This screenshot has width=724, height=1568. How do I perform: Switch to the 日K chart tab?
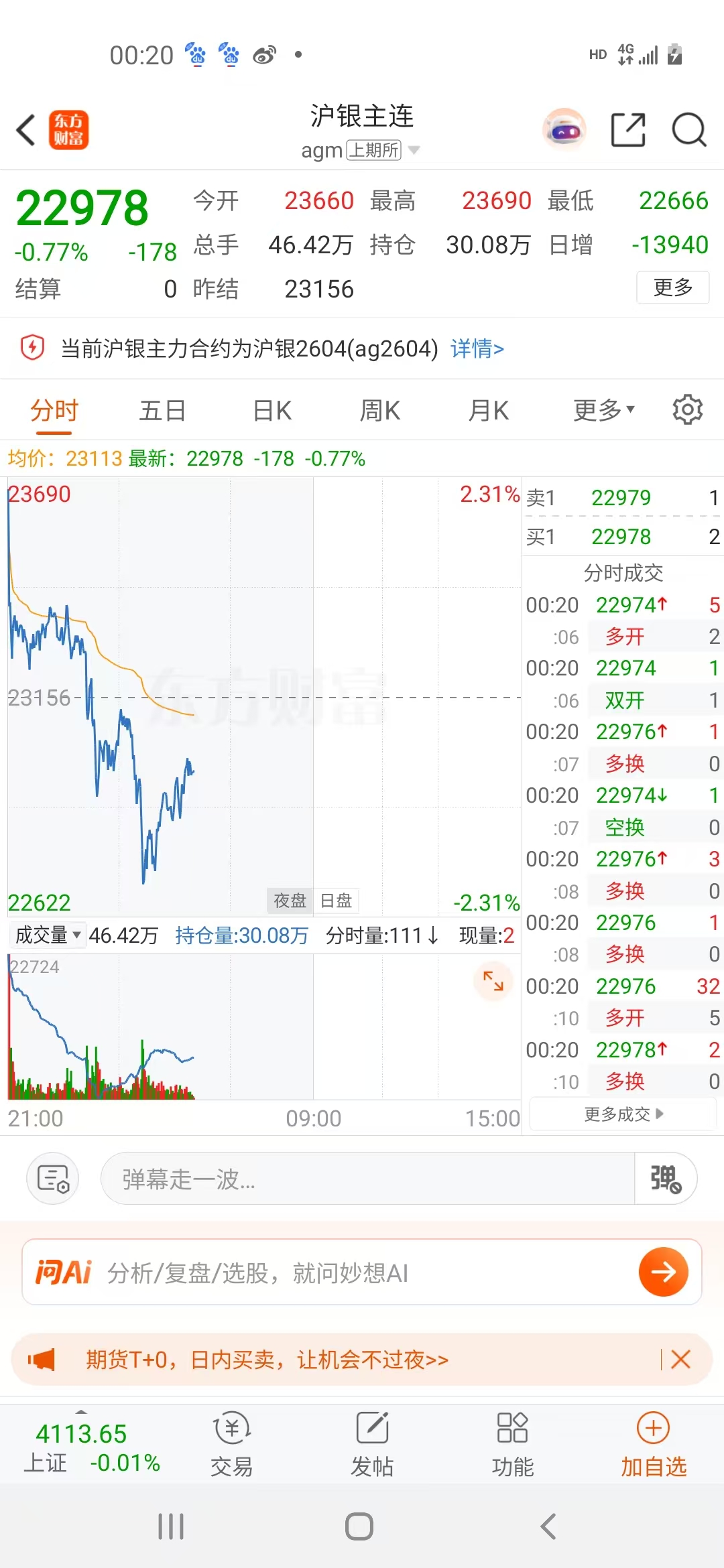click(272, 410)
